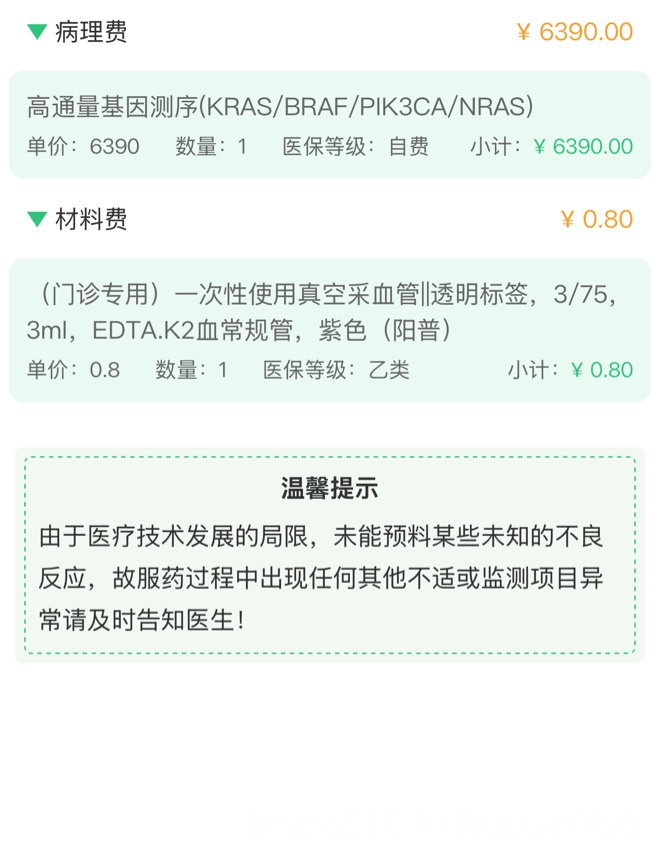Collapse the 材料费 section
Screen dimensions: 660x858
point(37,219)
